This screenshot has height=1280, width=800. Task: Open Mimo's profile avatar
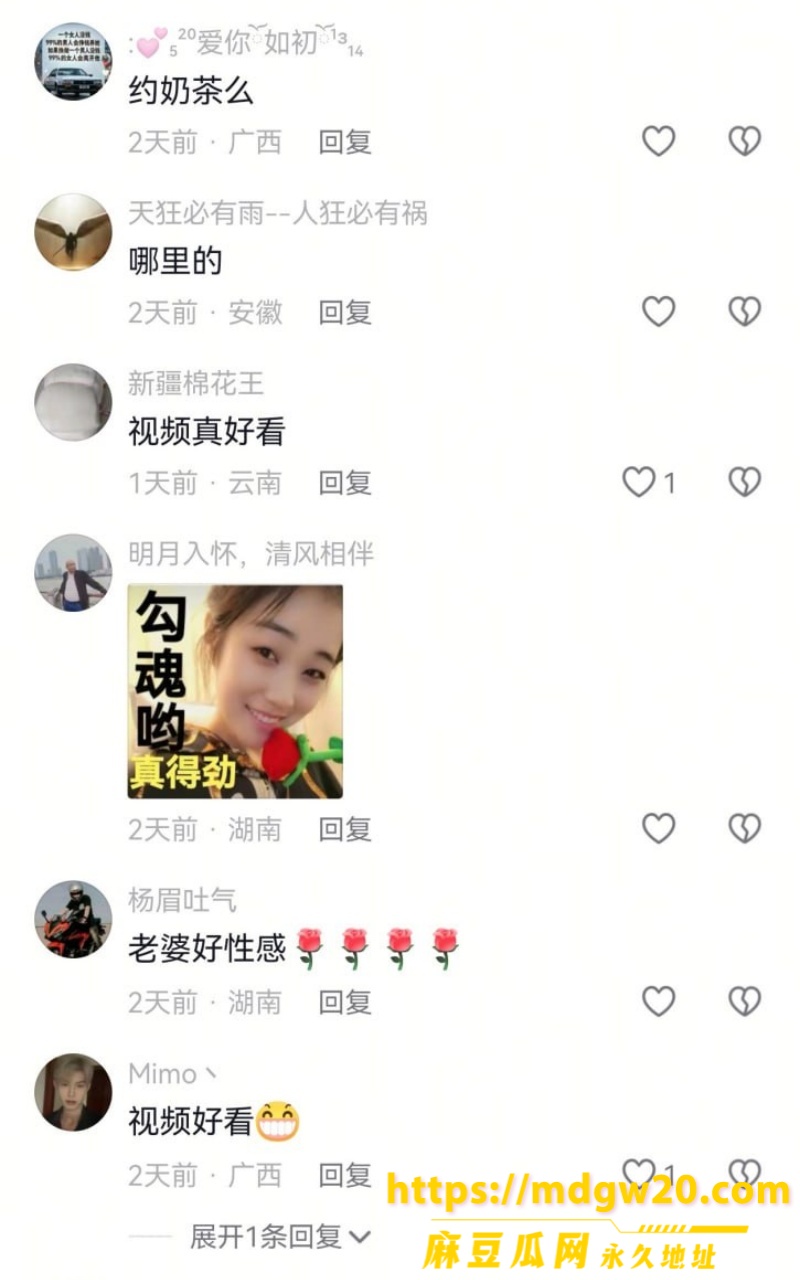[x=73, y=1093]
